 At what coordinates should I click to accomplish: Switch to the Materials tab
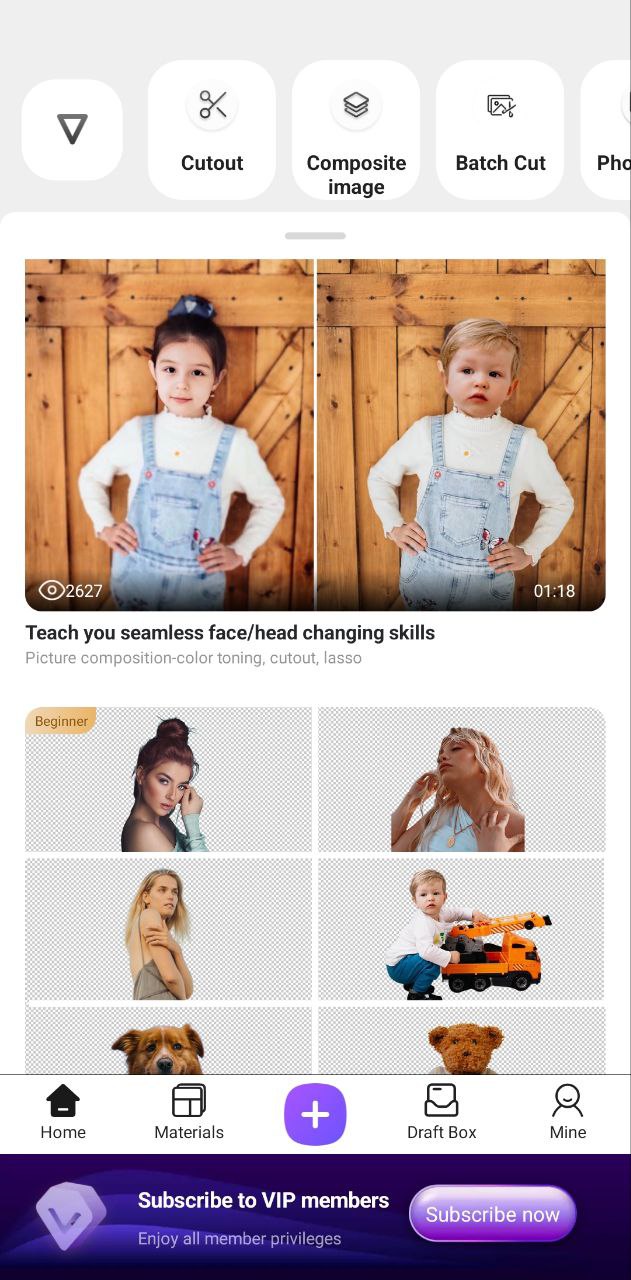click(x=189, y=1113)
